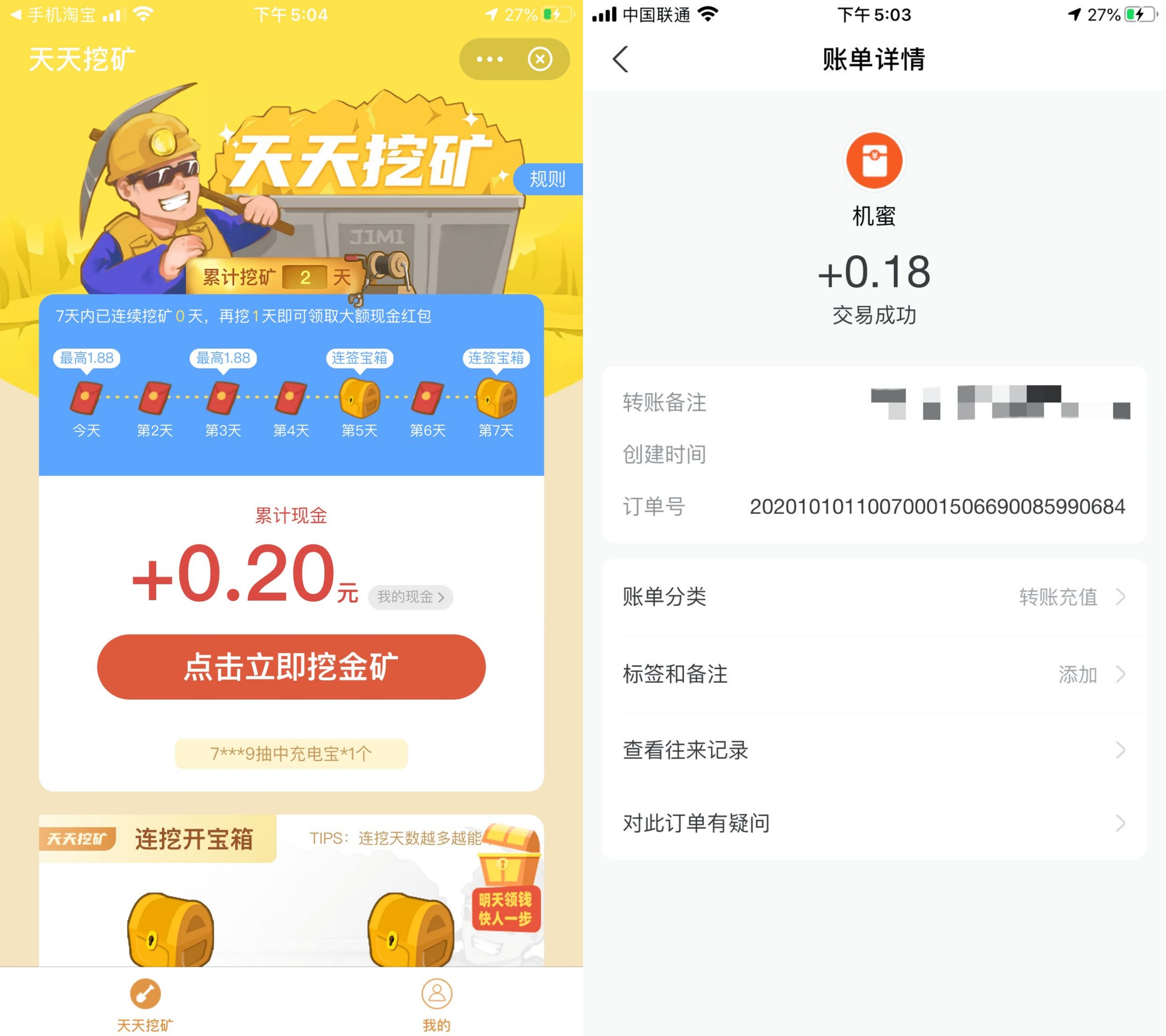Open 查看往来记录
The height and width of the screenshot is (1036, 1166).
click(874, 750)
